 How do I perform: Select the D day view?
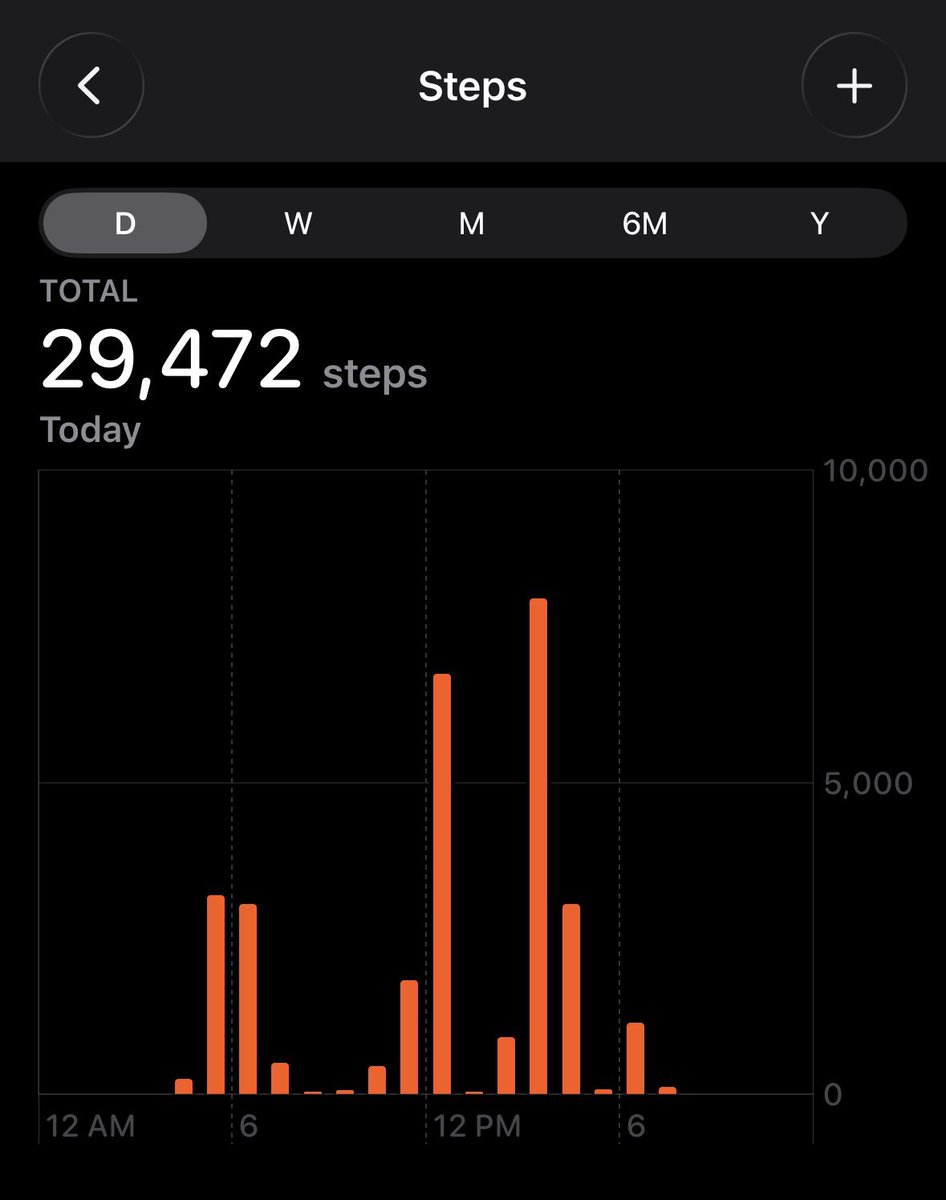pos(125,223)
